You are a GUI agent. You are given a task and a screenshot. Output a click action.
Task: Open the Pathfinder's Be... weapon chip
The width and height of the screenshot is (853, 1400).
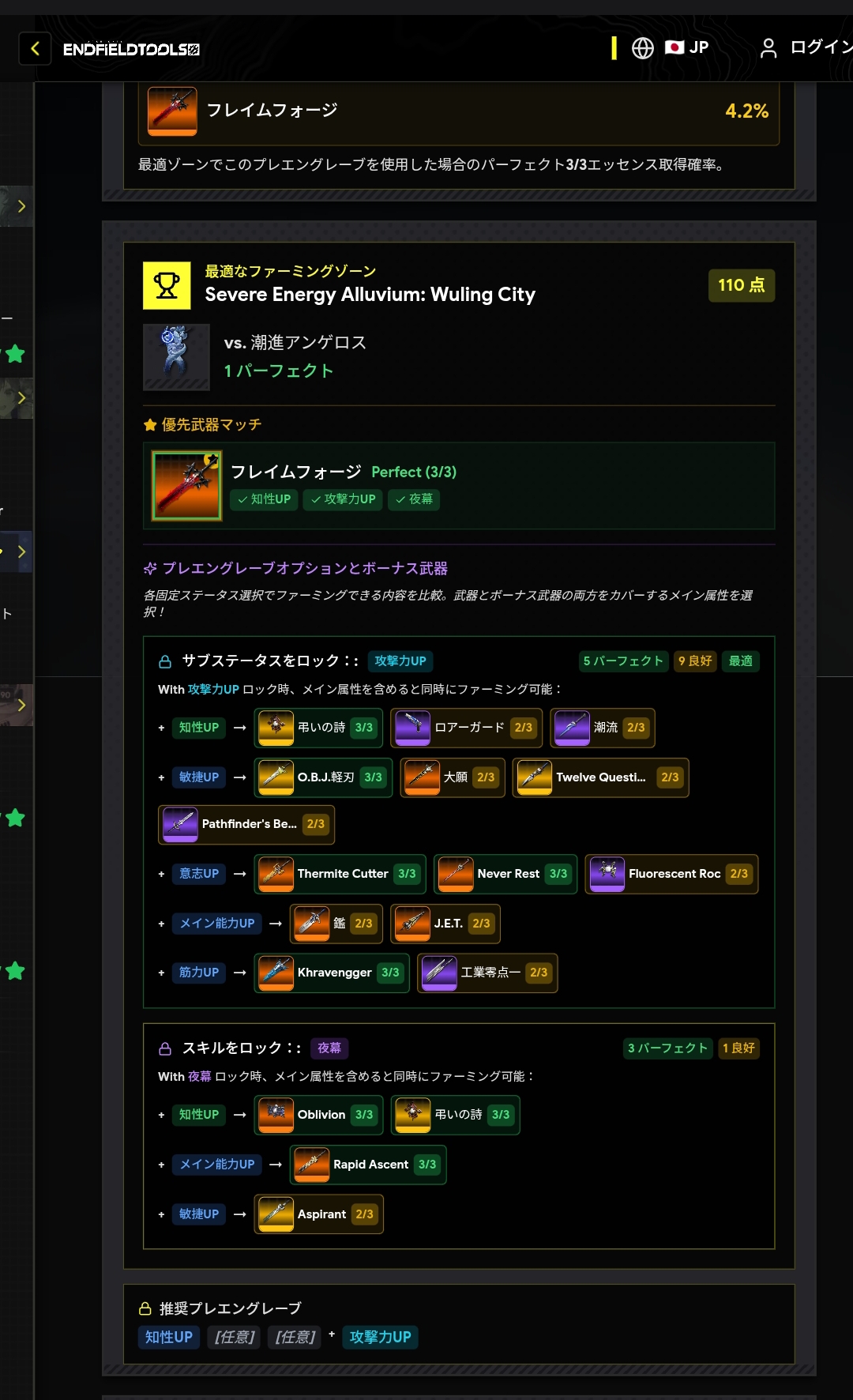[246, 824]
